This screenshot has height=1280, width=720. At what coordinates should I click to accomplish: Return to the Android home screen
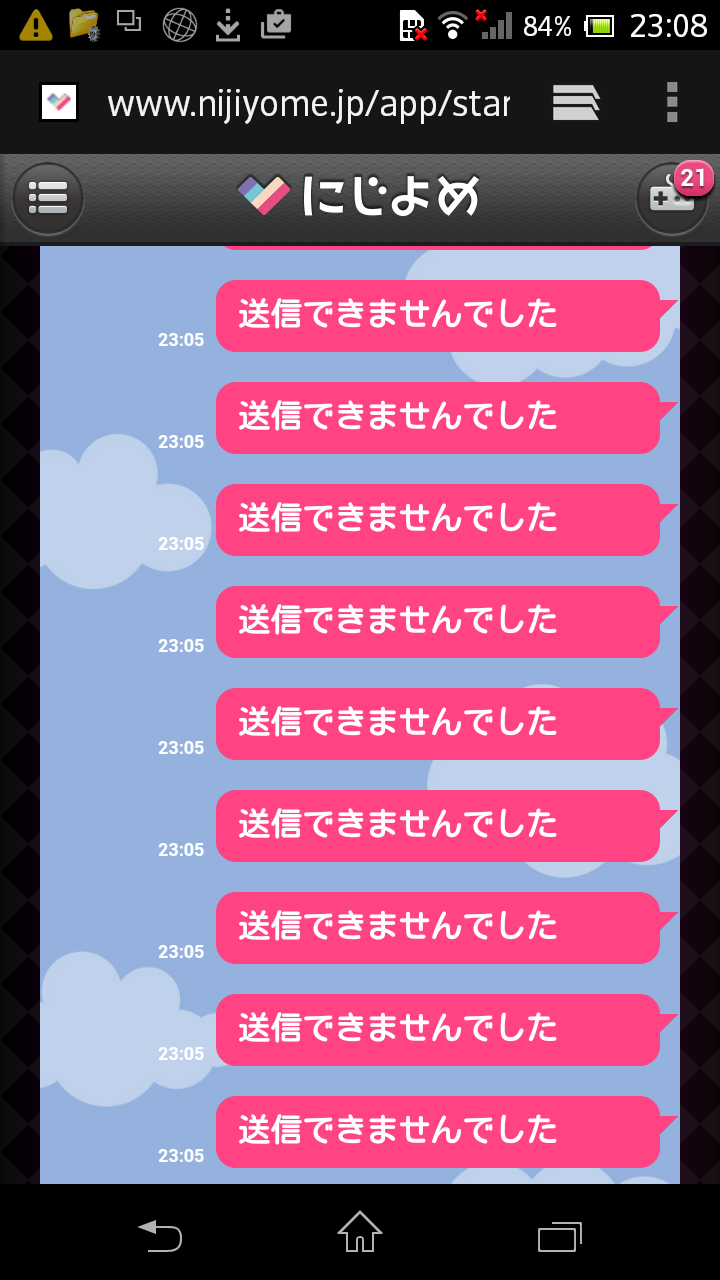pyautogui.click(x=360, y=1234)
